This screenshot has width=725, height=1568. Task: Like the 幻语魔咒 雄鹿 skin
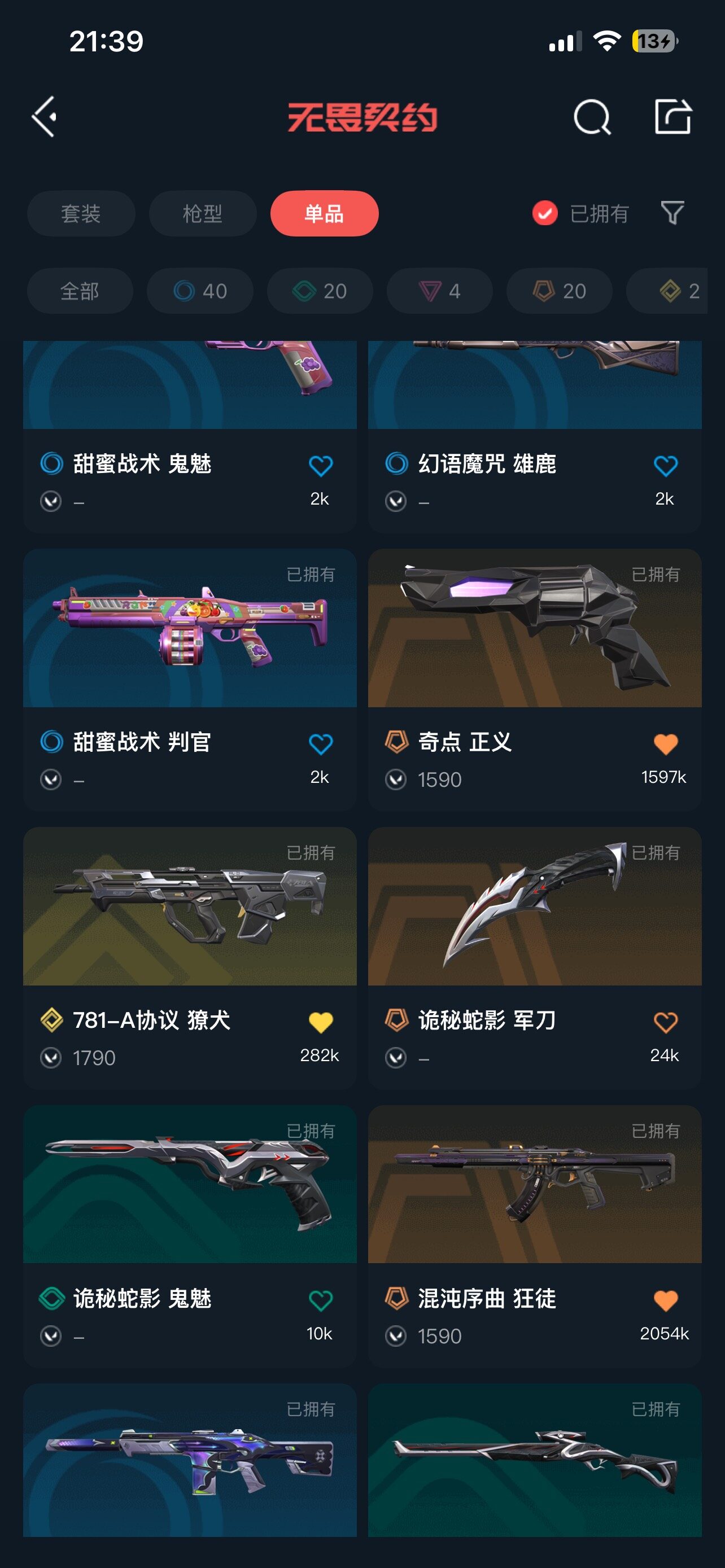pos(665,466)
